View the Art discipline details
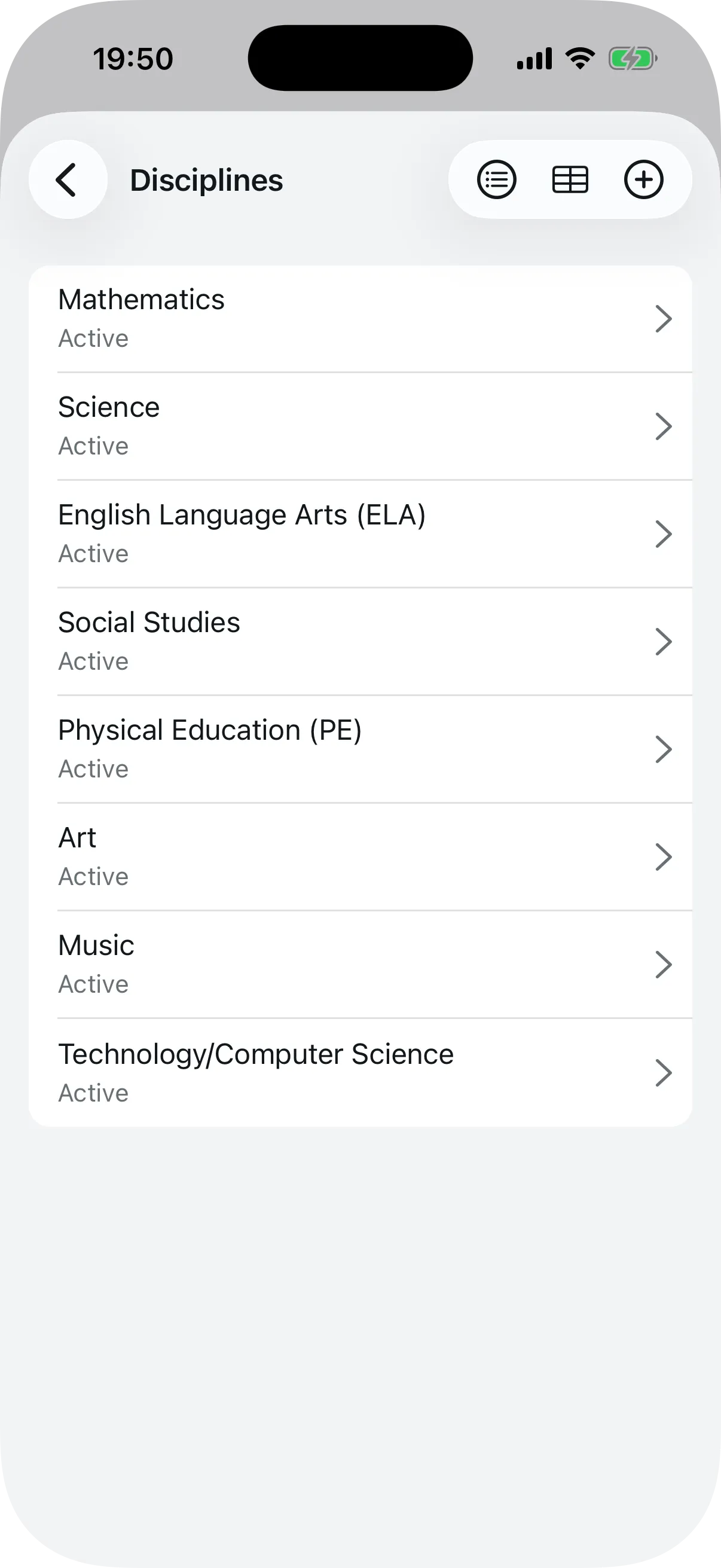Image resolution: width=721 pixels, height=1568 pixels. click(663, 856)
